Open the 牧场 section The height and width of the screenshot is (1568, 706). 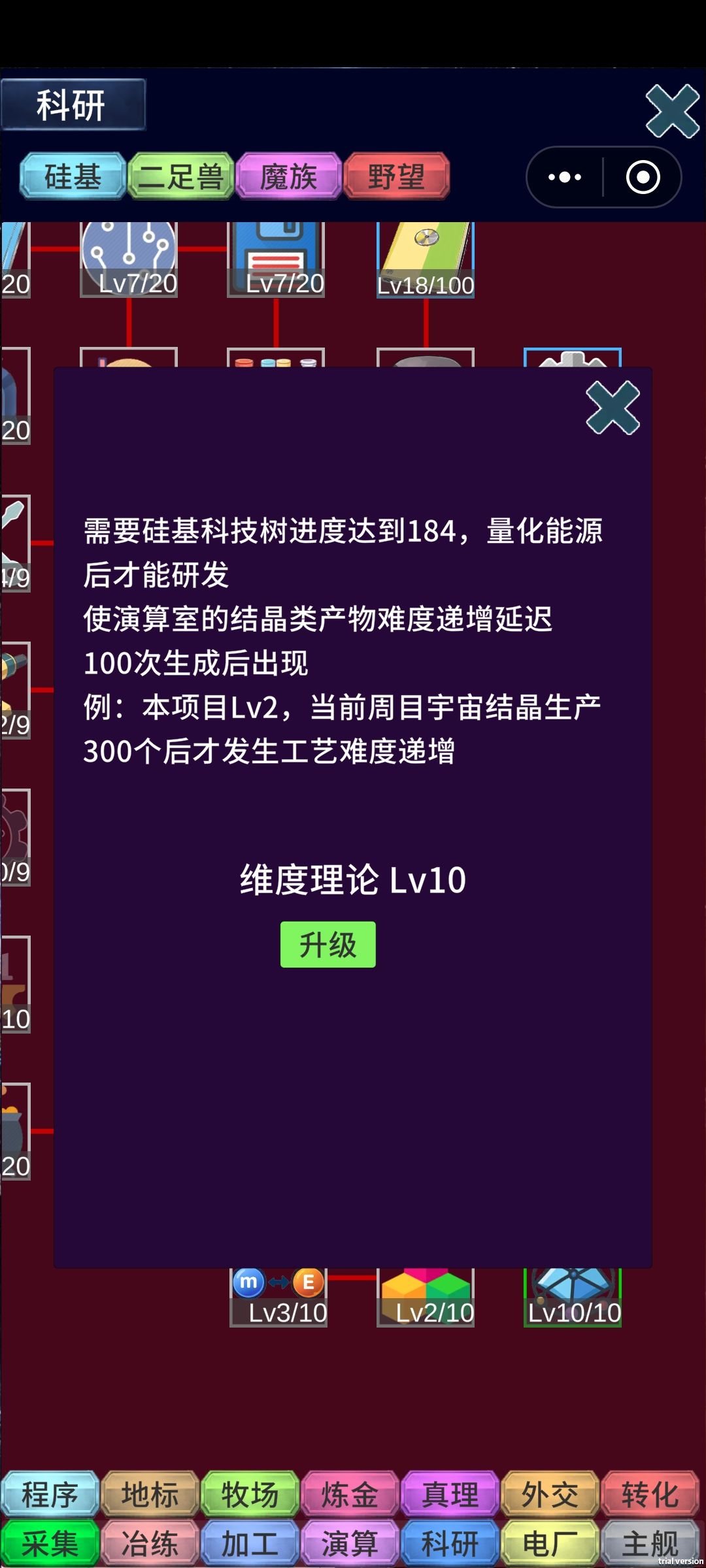click(250, 1494)
